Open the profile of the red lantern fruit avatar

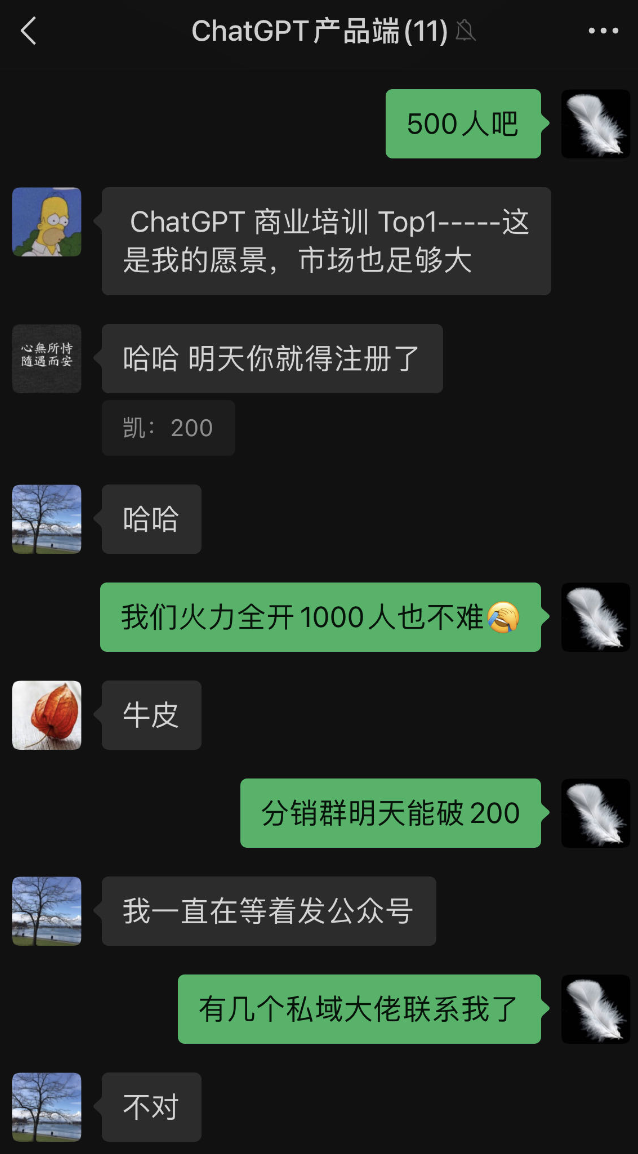pyautogui.click(x=47, y=715)
